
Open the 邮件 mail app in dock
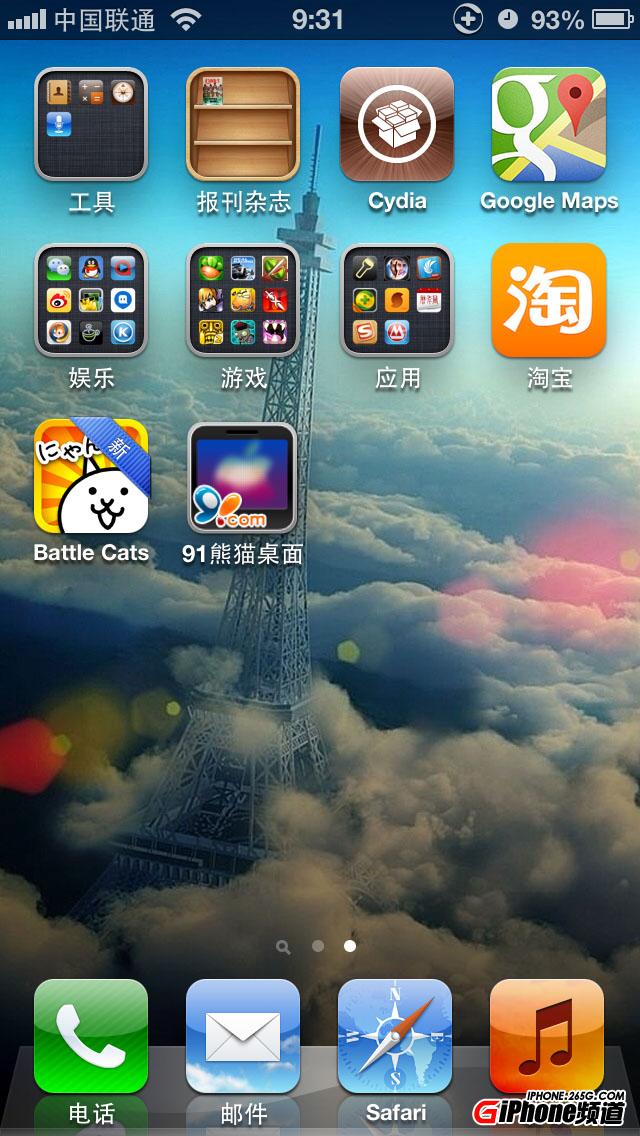[x=243, y=1036]
